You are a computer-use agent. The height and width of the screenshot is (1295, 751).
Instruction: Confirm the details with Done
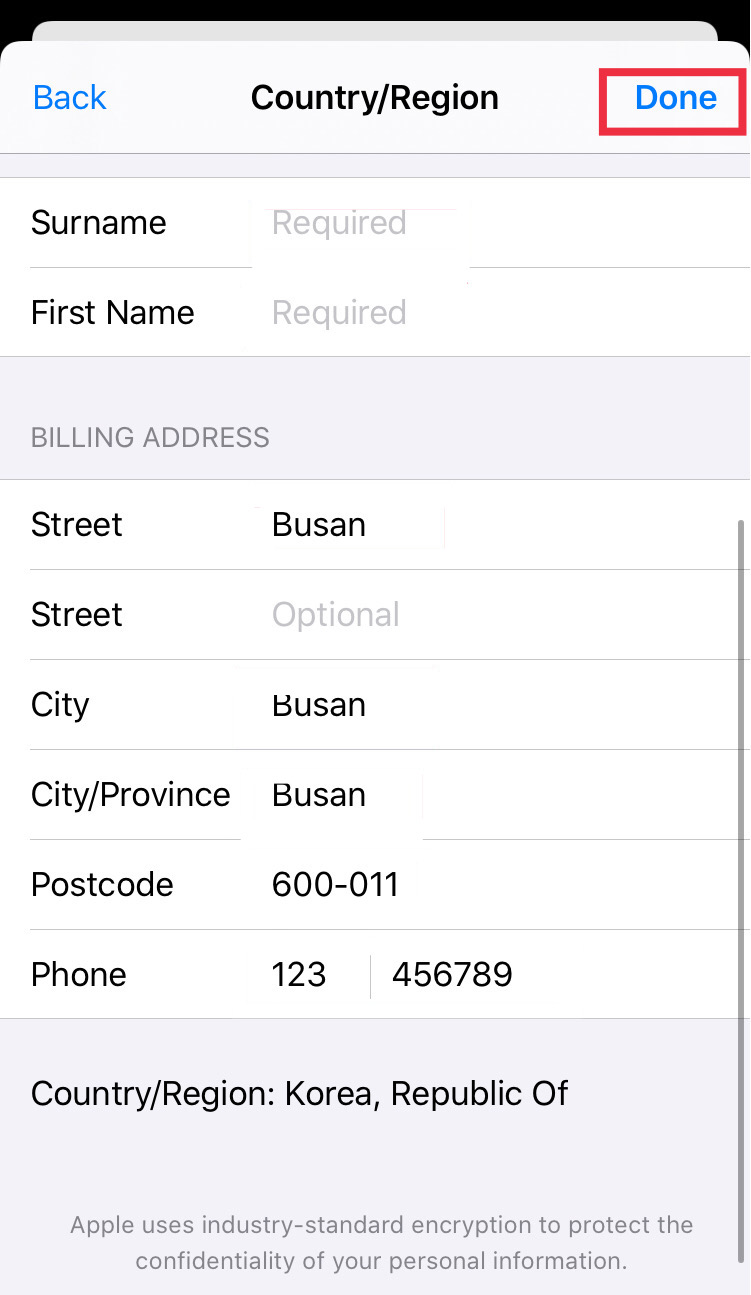coord(675,98)
